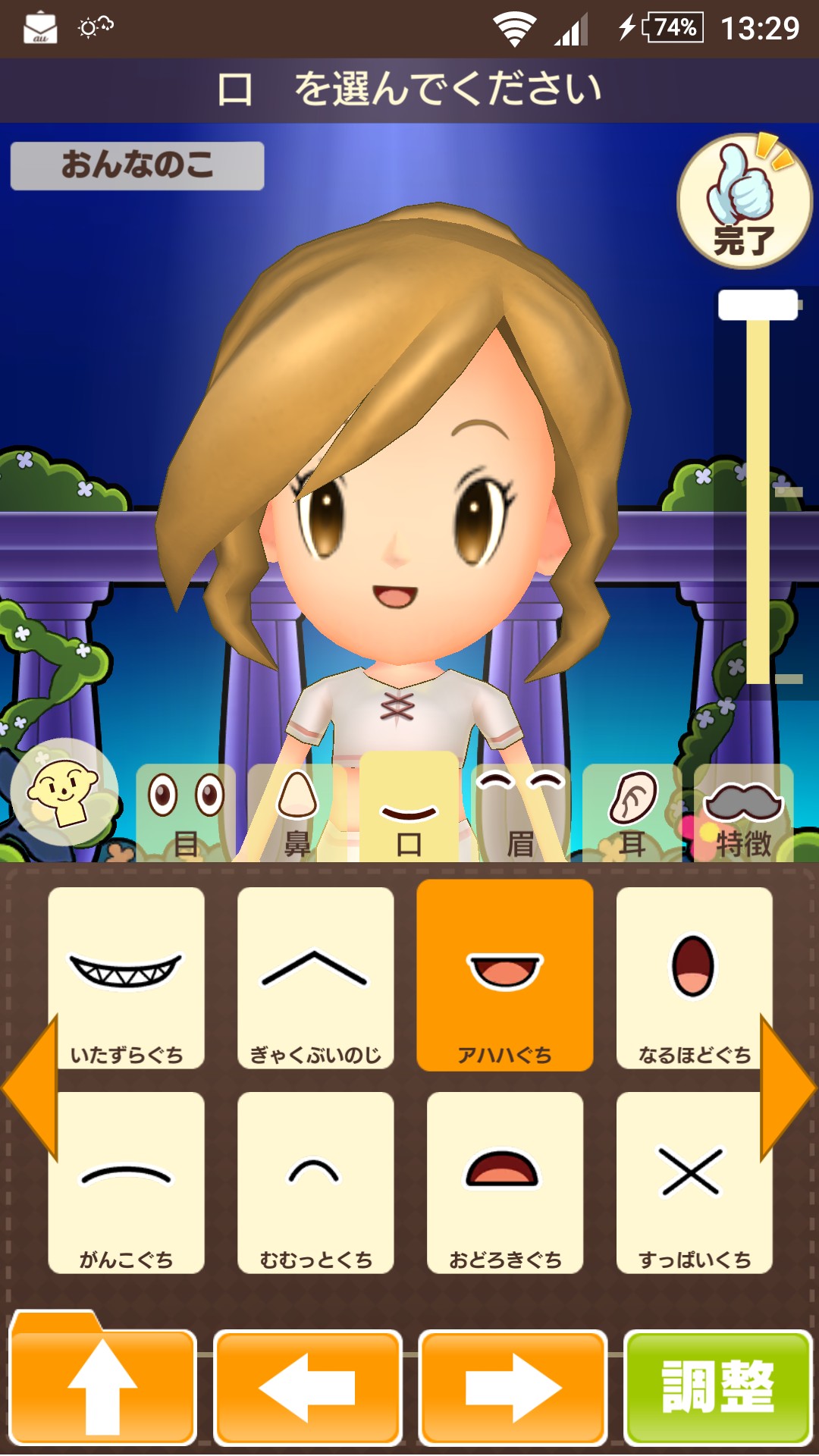Pick the おどろきぐち mouth
This screenshot has width=819, height=1456.
click(505, 1183)
